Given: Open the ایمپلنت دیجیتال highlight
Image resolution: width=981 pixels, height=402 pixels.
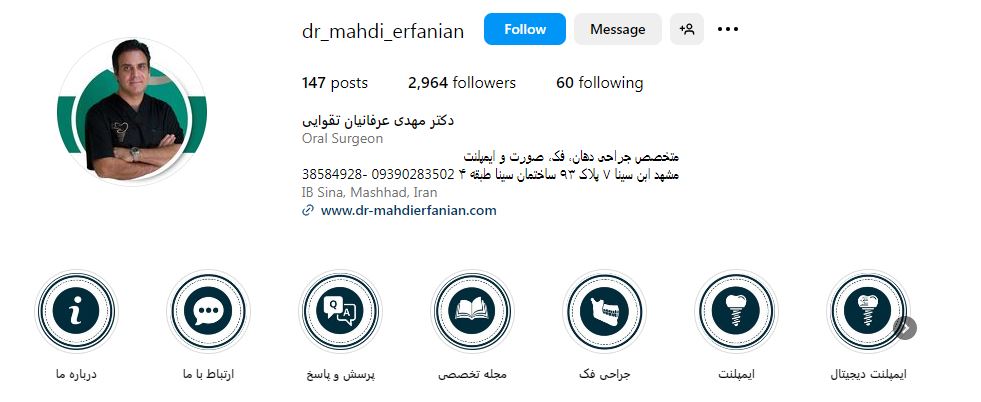Looking at the screenshot, I should click(x=868, y=311).
